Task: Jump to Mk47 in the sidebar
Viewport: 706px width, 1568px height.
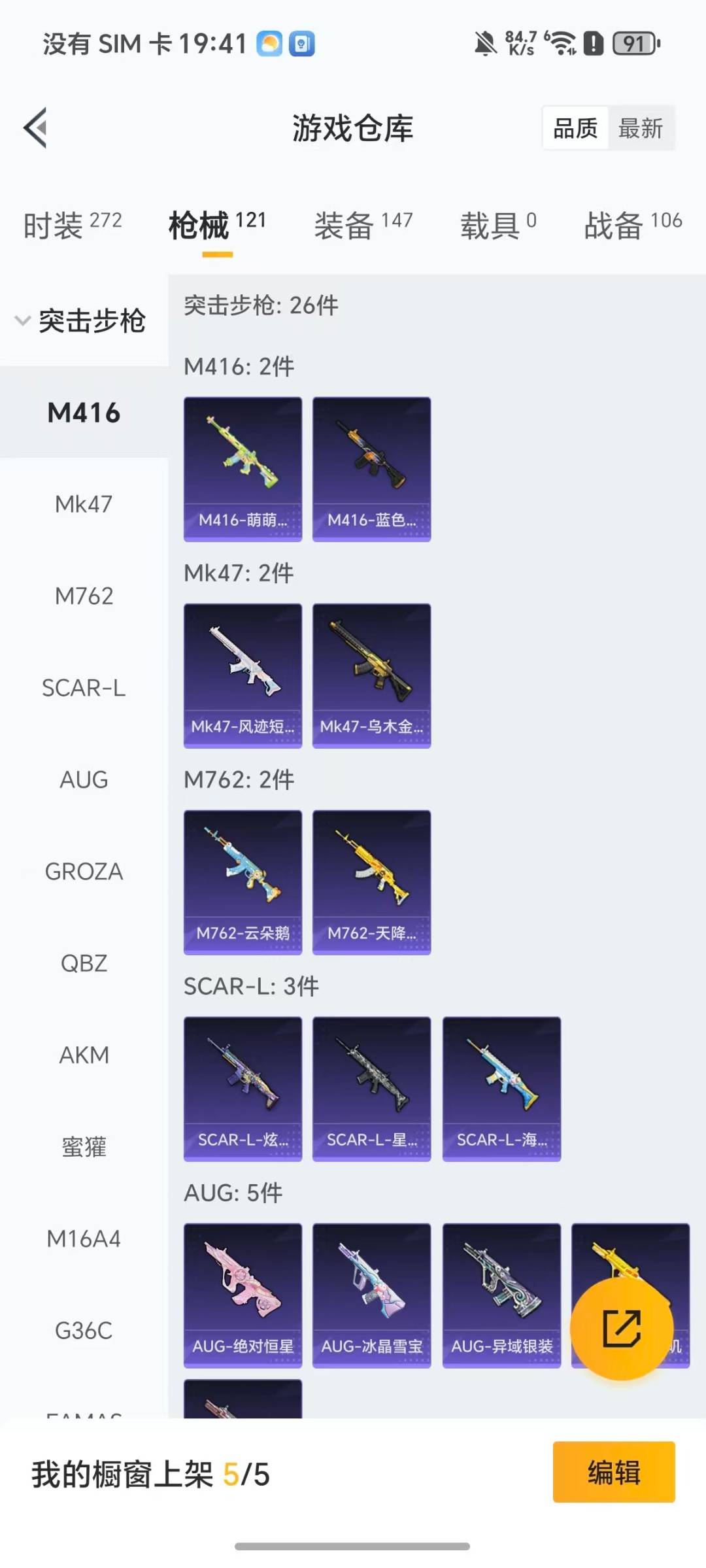Action: coord(84,504)
